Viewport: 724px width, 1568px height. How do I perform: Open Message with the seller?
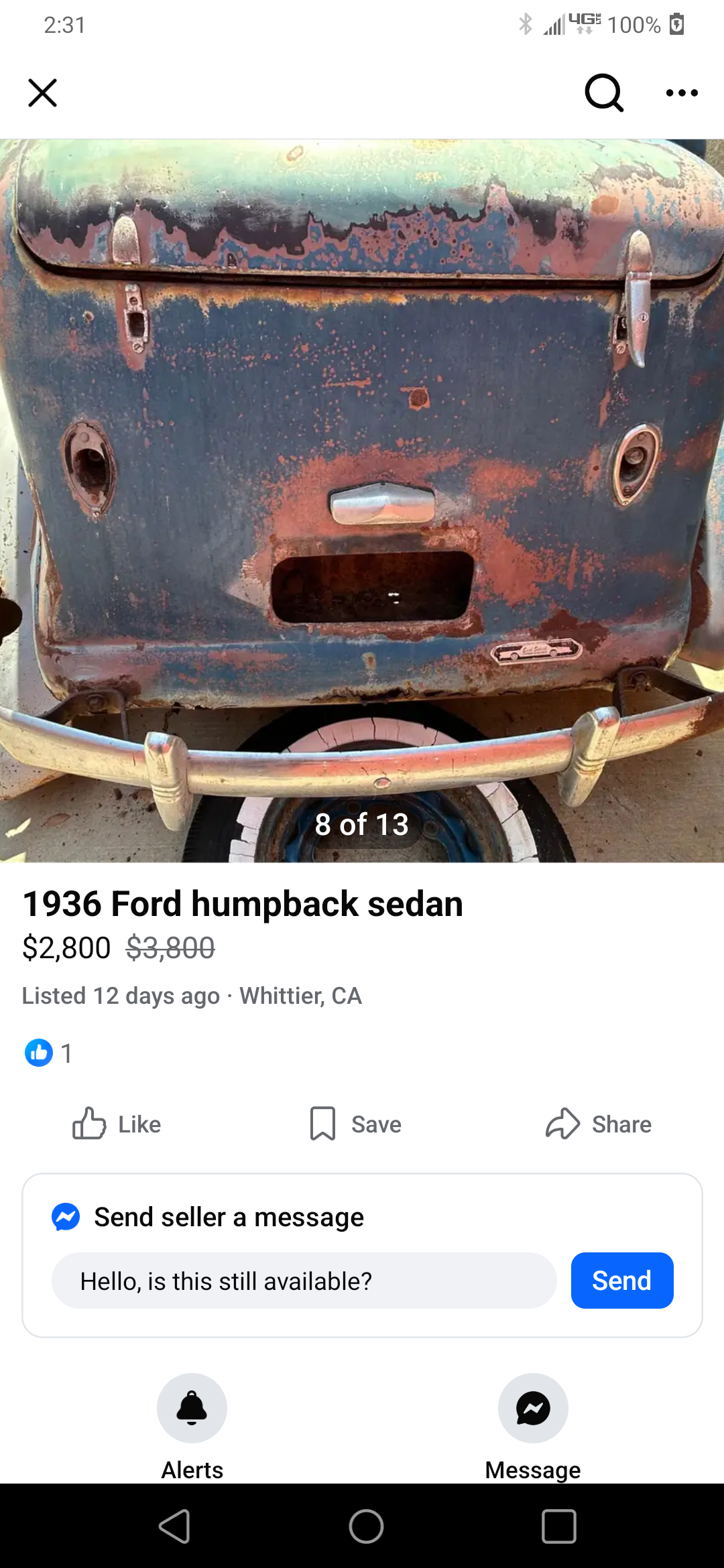point(533,1408)
